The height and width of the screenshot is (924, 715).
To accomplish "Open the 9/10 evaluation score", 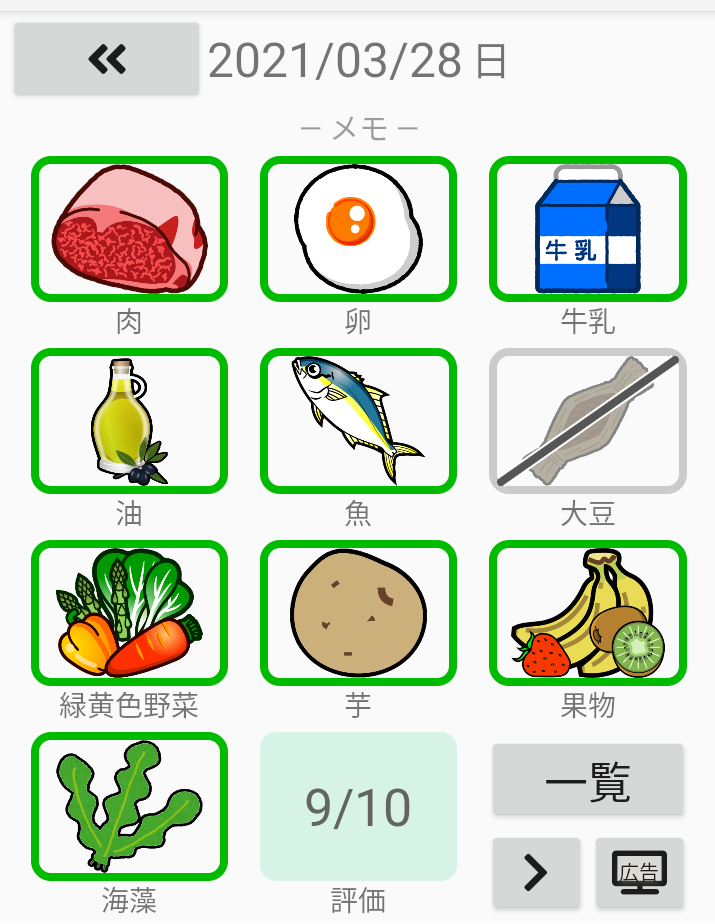I will [x=358, y=807].
